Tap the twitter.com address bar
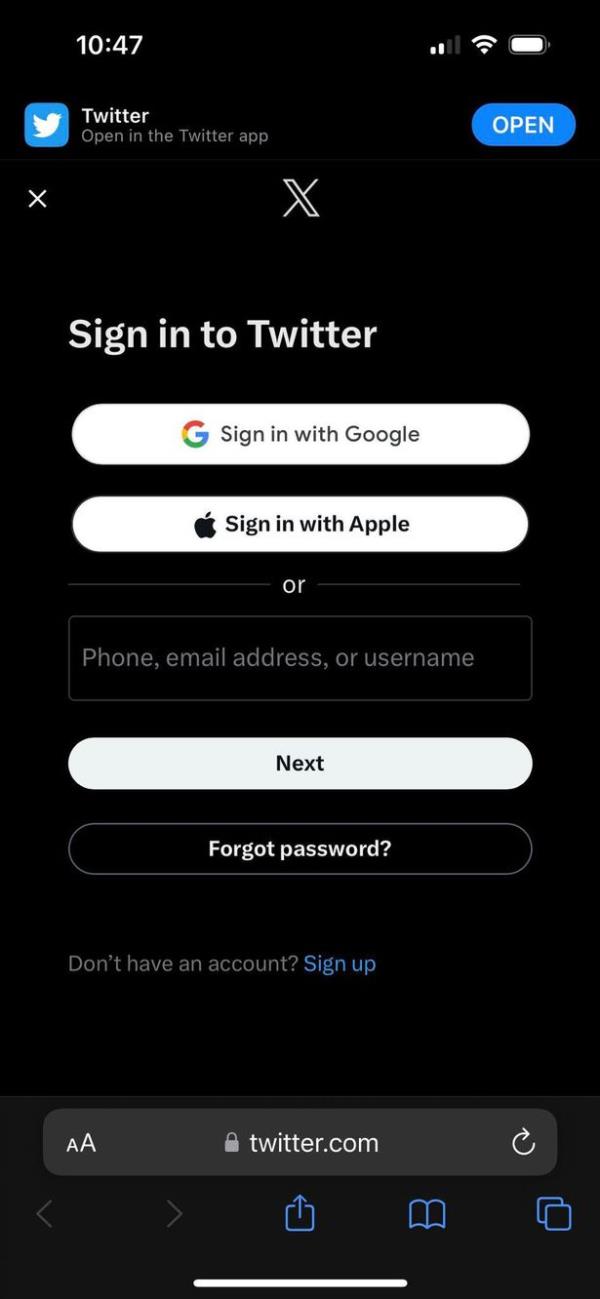Screen dimensions: 600x1299 click(300, 1142)
